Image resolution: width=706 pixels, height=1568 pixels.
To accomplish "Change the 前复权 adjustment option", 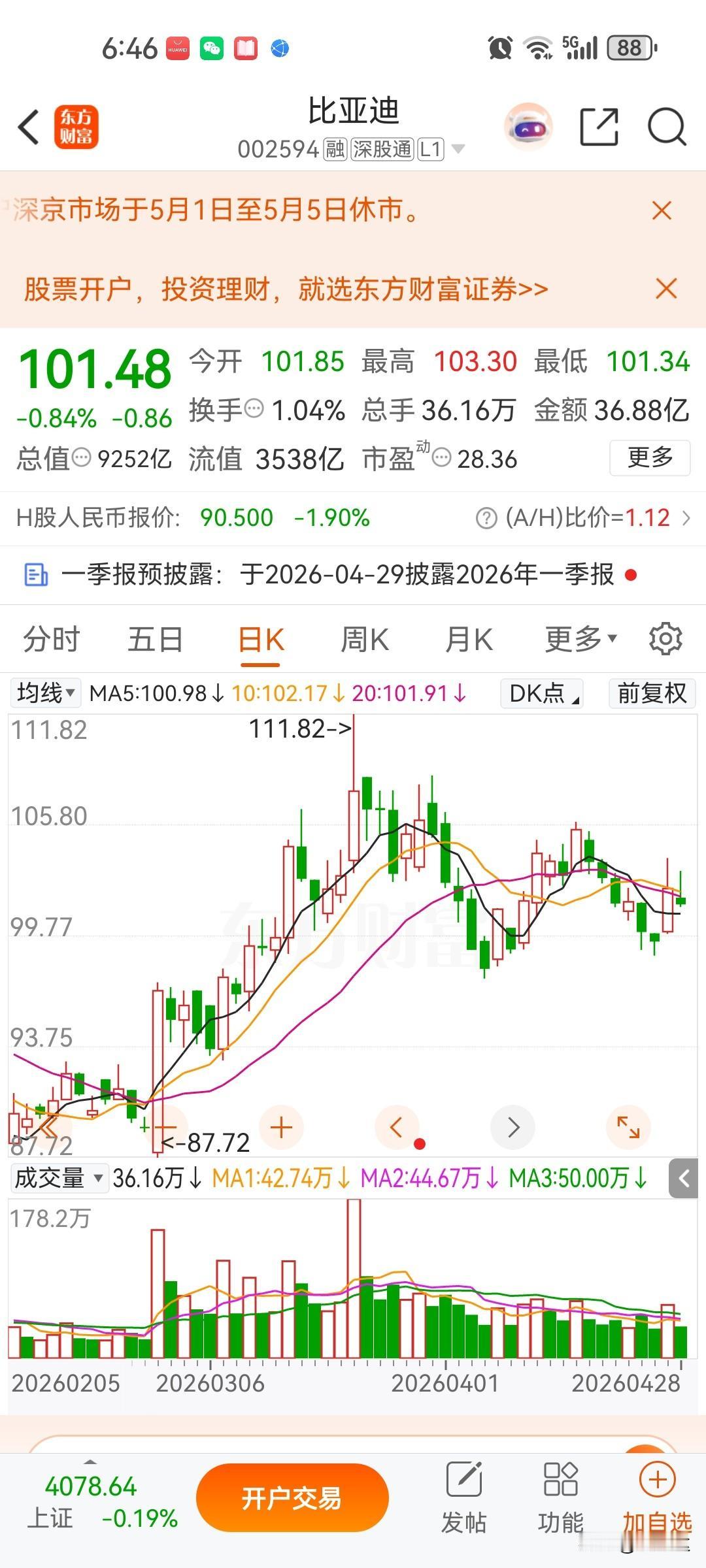I will pyautogui.click(x=652, y=693).
